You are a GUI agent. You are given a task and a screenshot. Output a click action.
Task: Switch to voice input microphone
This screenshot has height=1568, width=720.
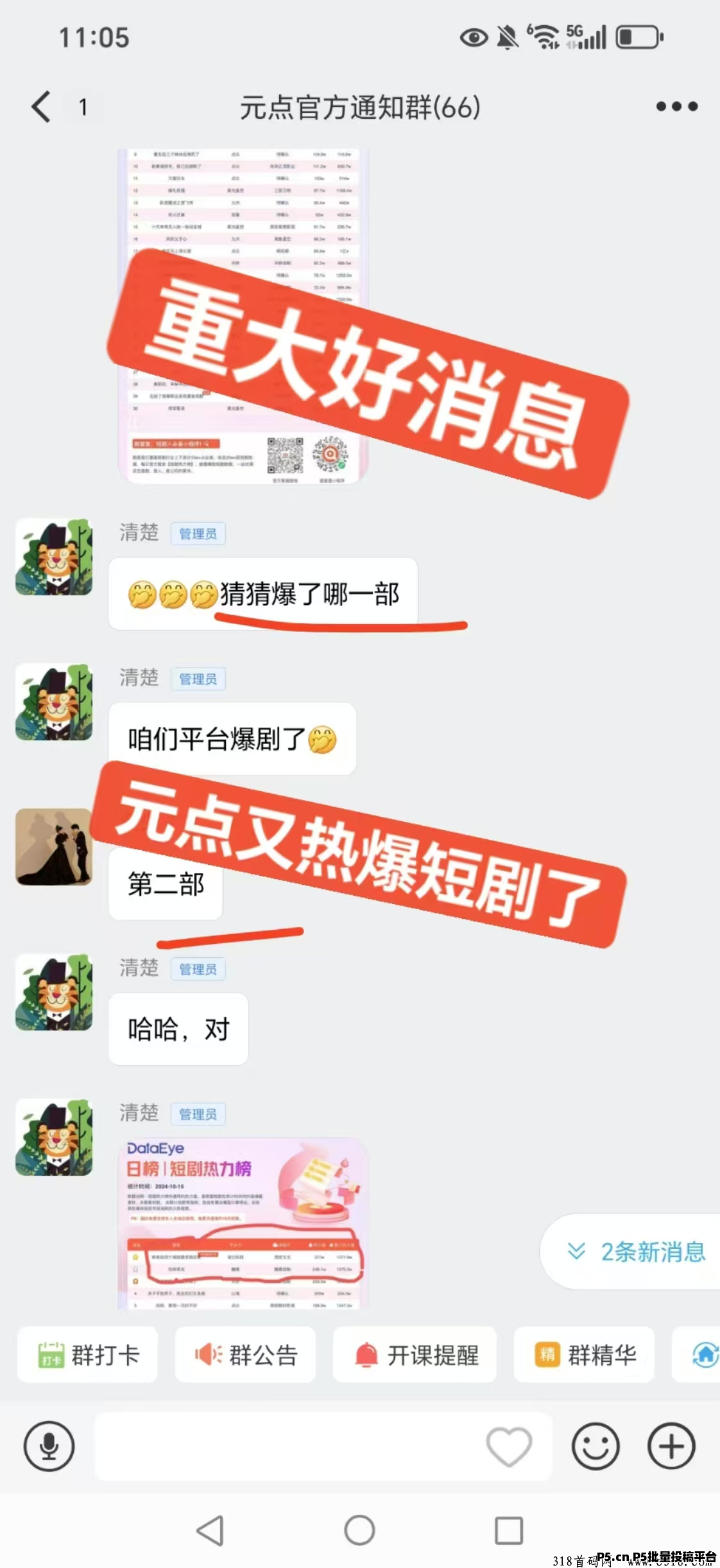tap(49, 1447)
